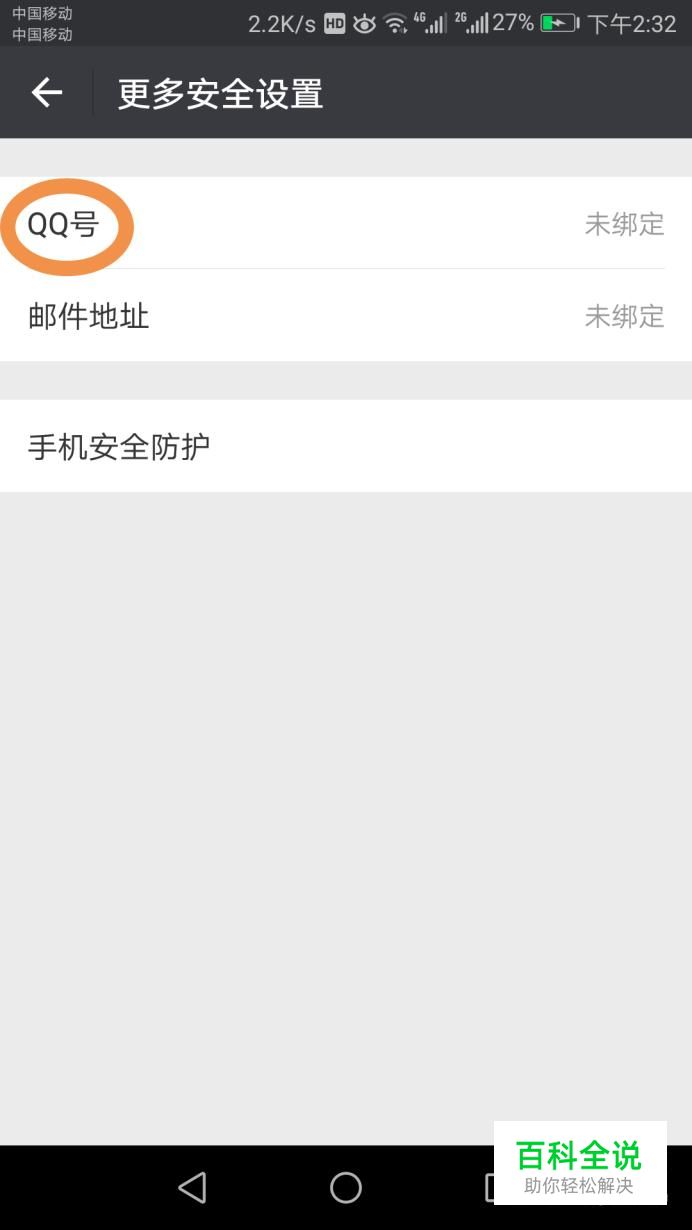The image size is (692, 1230).
Task: Tap the system home button
Action: point(346,1187)
